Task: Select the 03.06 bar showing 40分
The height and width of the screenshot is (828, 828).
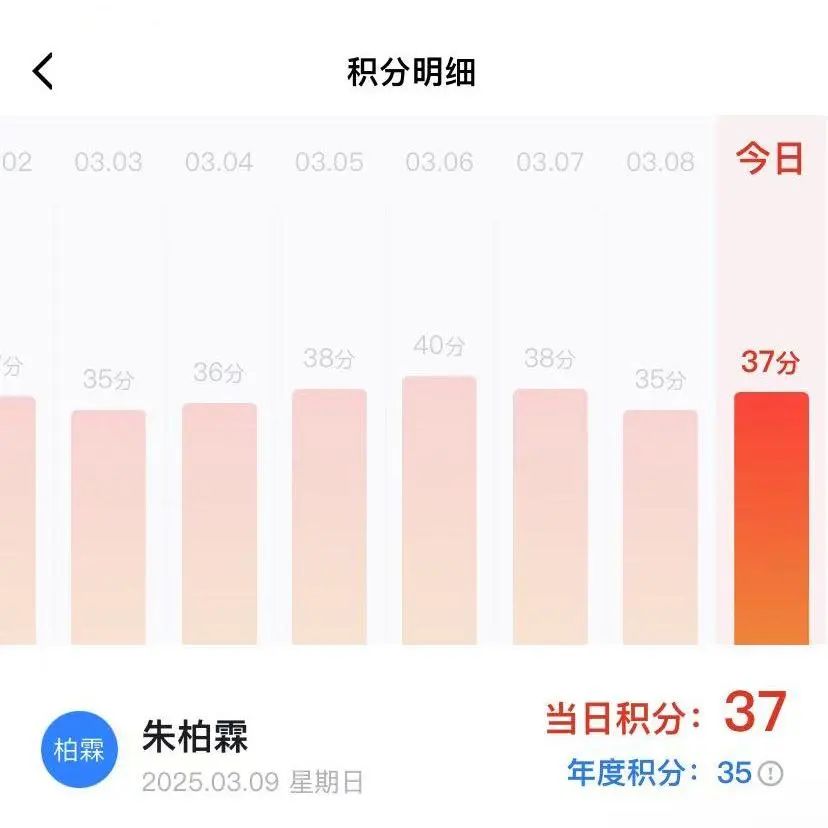Action: [x=439, y=510]
